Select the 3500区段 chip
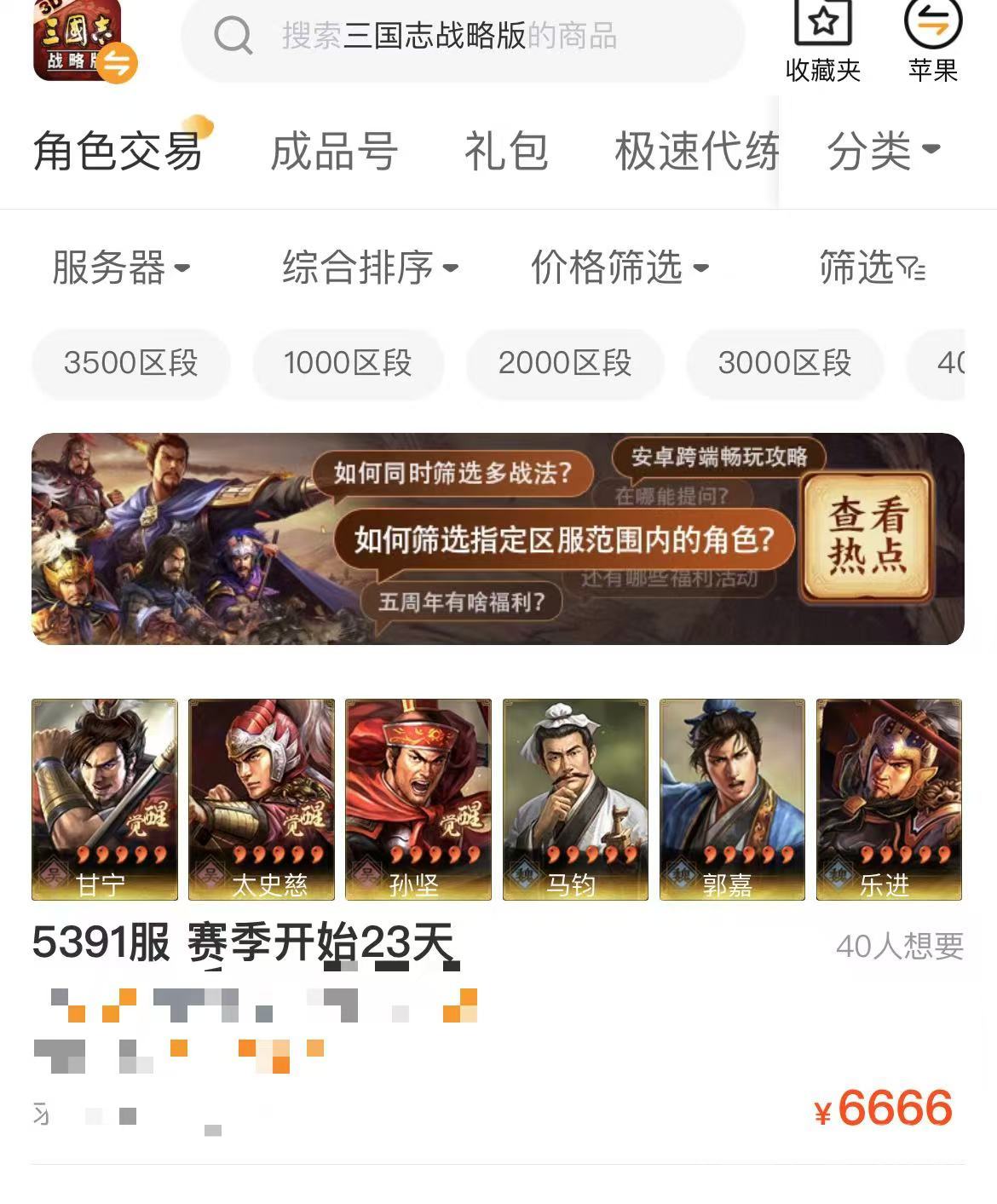 [131, 364]
